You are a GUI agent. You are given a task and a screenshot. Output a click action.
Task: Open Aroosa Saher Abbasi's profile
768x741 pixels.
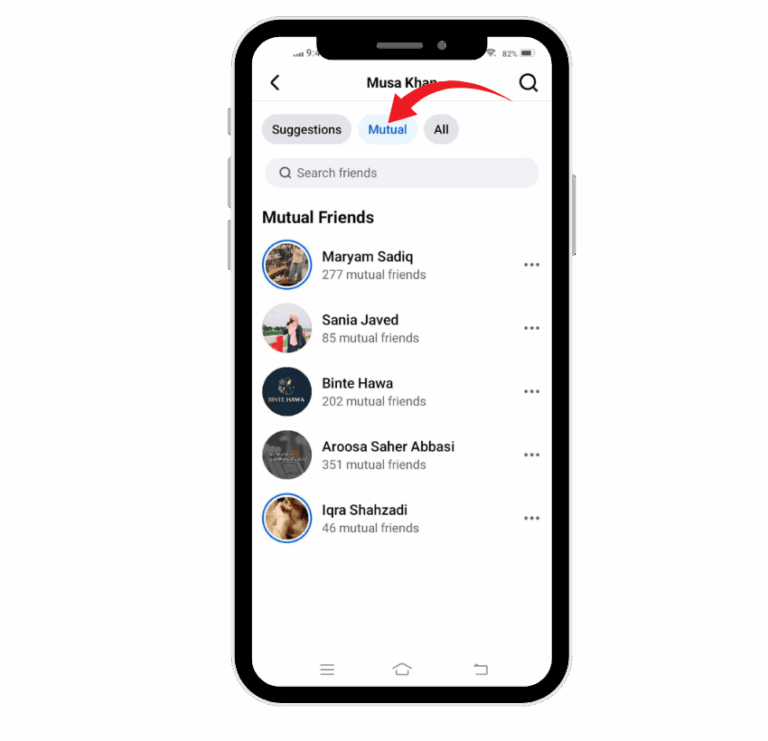pyautogui.click(x=388, y=447)
